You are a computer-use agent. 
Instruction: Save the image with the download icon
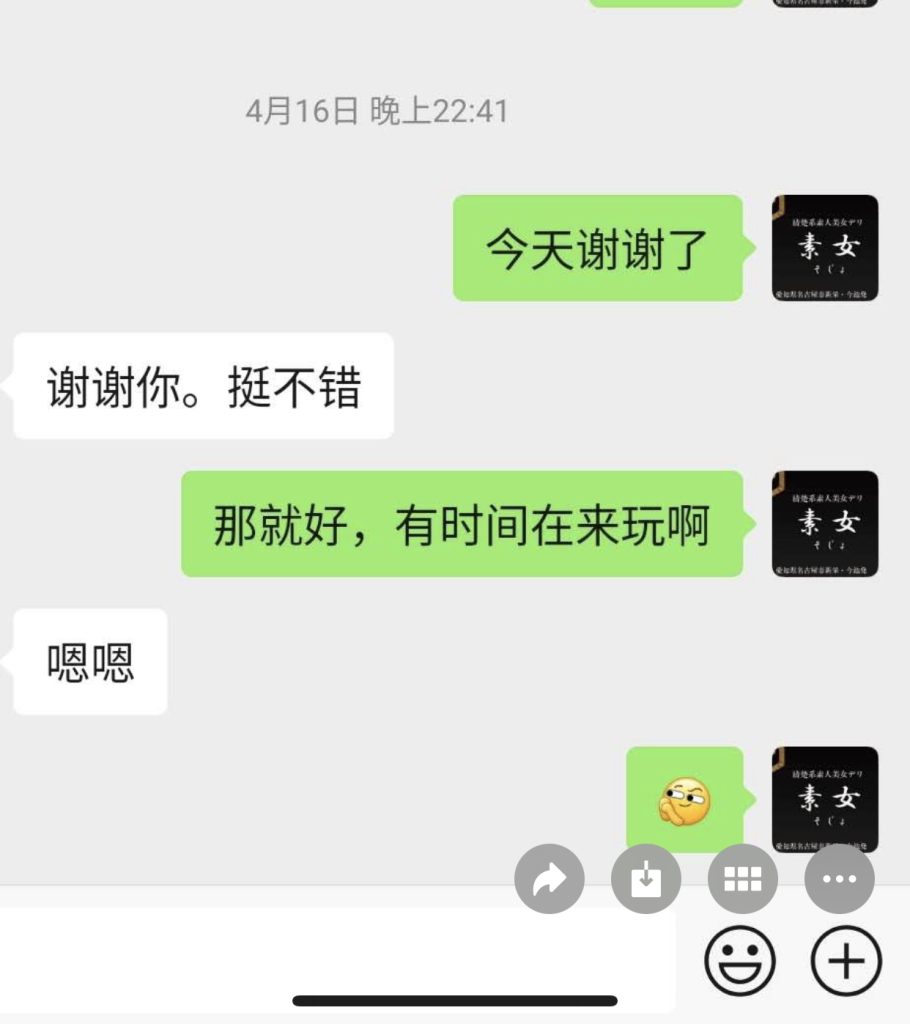646,879
